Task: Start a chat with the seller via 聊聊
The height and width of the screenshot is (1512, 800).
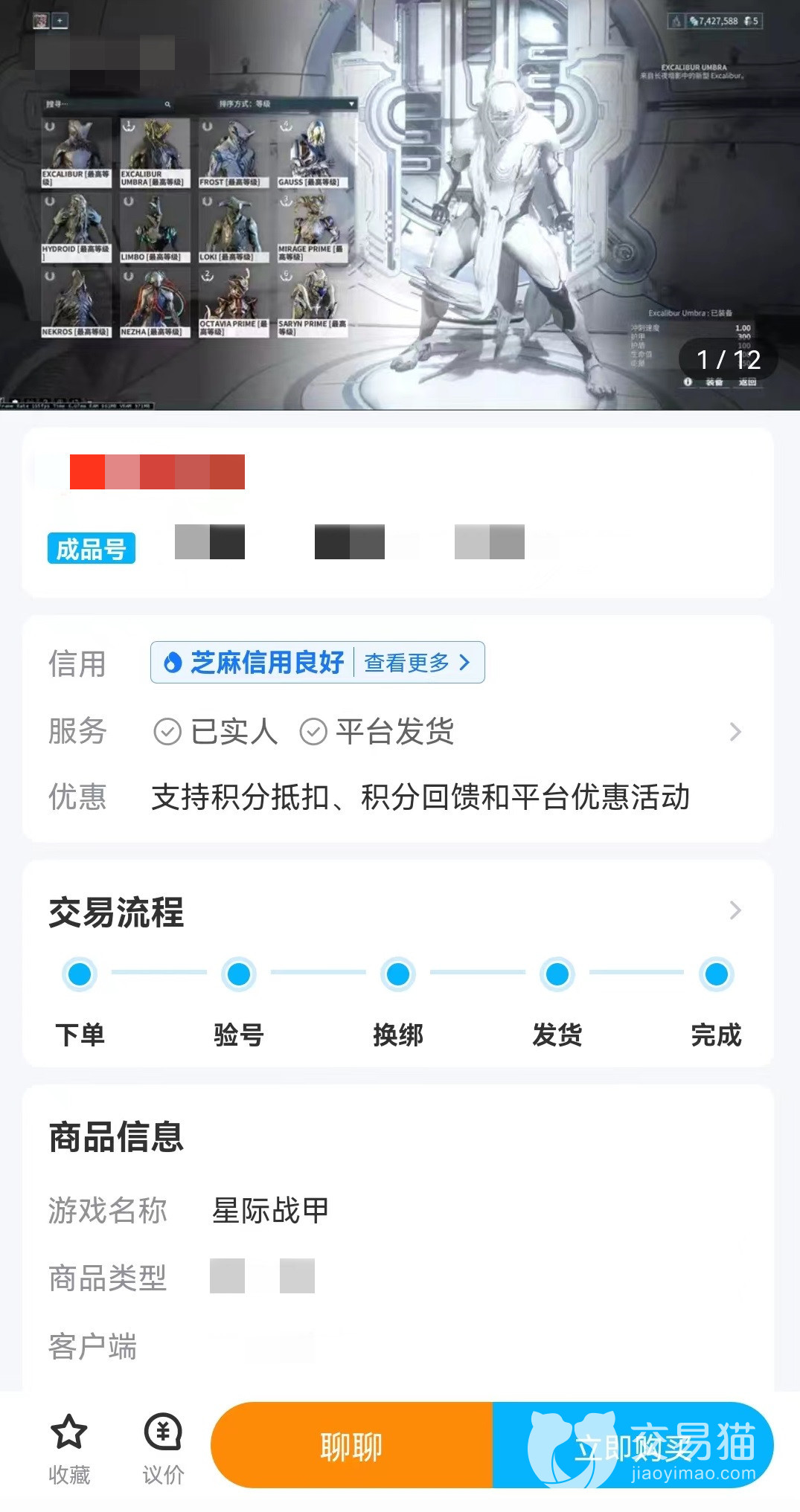Action: pyautogui.click(x=351, y=1446)
